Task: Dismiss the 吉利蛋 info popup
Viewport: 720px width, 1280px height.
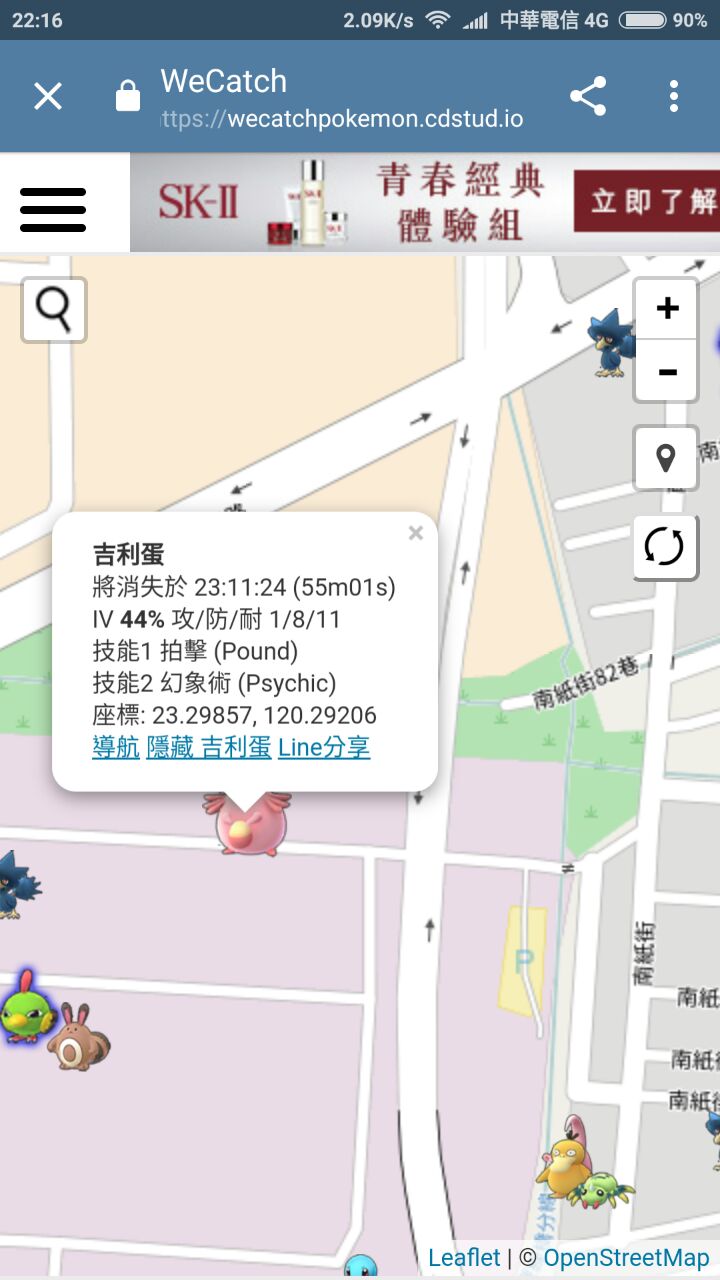Action: pyautogui.click(x=416, y=533)
